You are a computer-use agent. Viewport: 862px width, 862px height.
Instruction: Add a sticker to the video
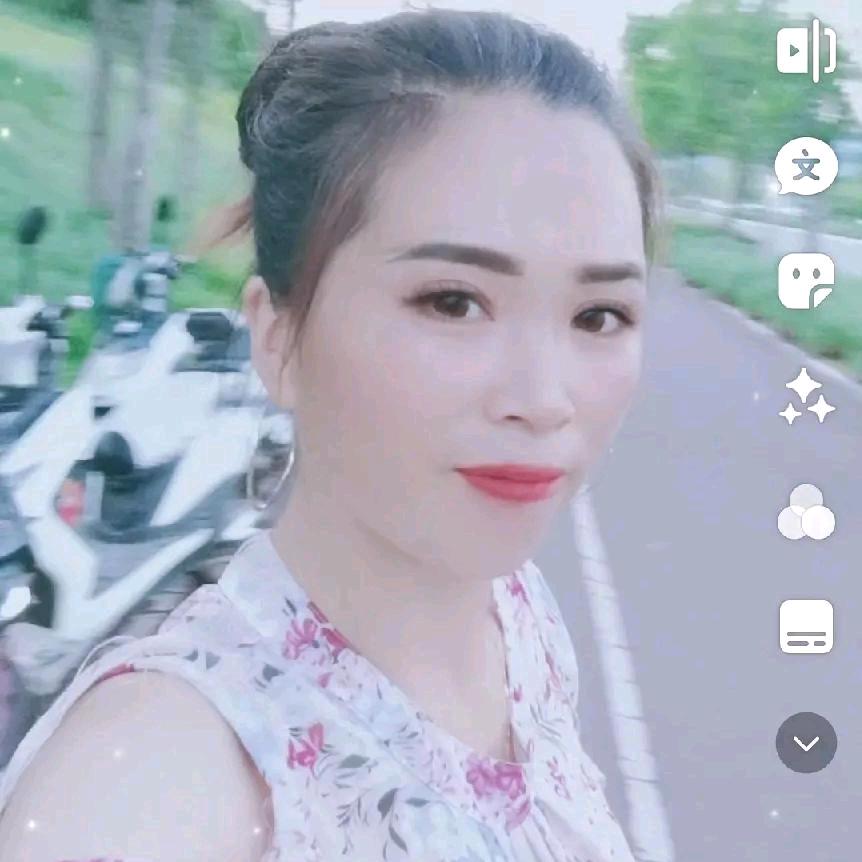click(x=806, y=281)
